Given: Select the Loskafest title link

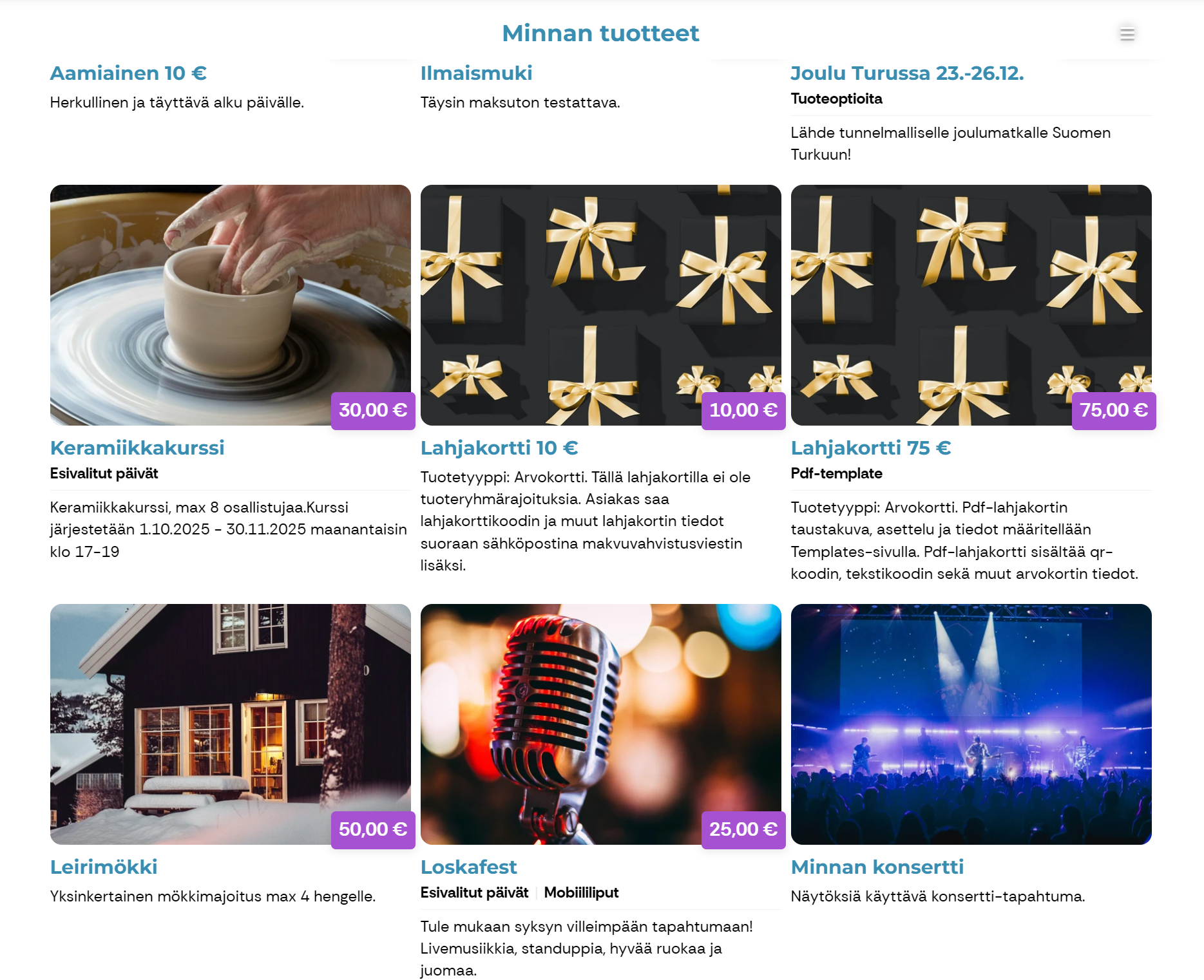Looking at the screenshot, I should (468, 867).
